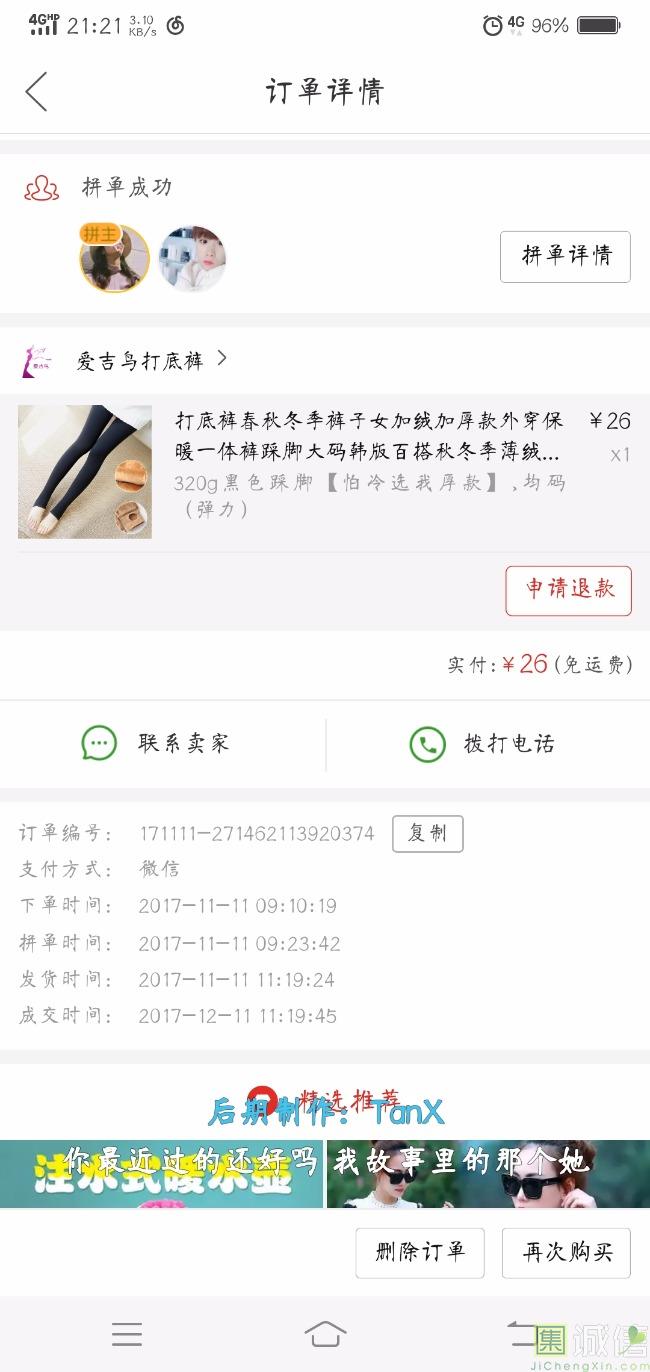Buy the item again via 再次购买
This screenshot has width=650, height=1372.
pos(567,1252)
